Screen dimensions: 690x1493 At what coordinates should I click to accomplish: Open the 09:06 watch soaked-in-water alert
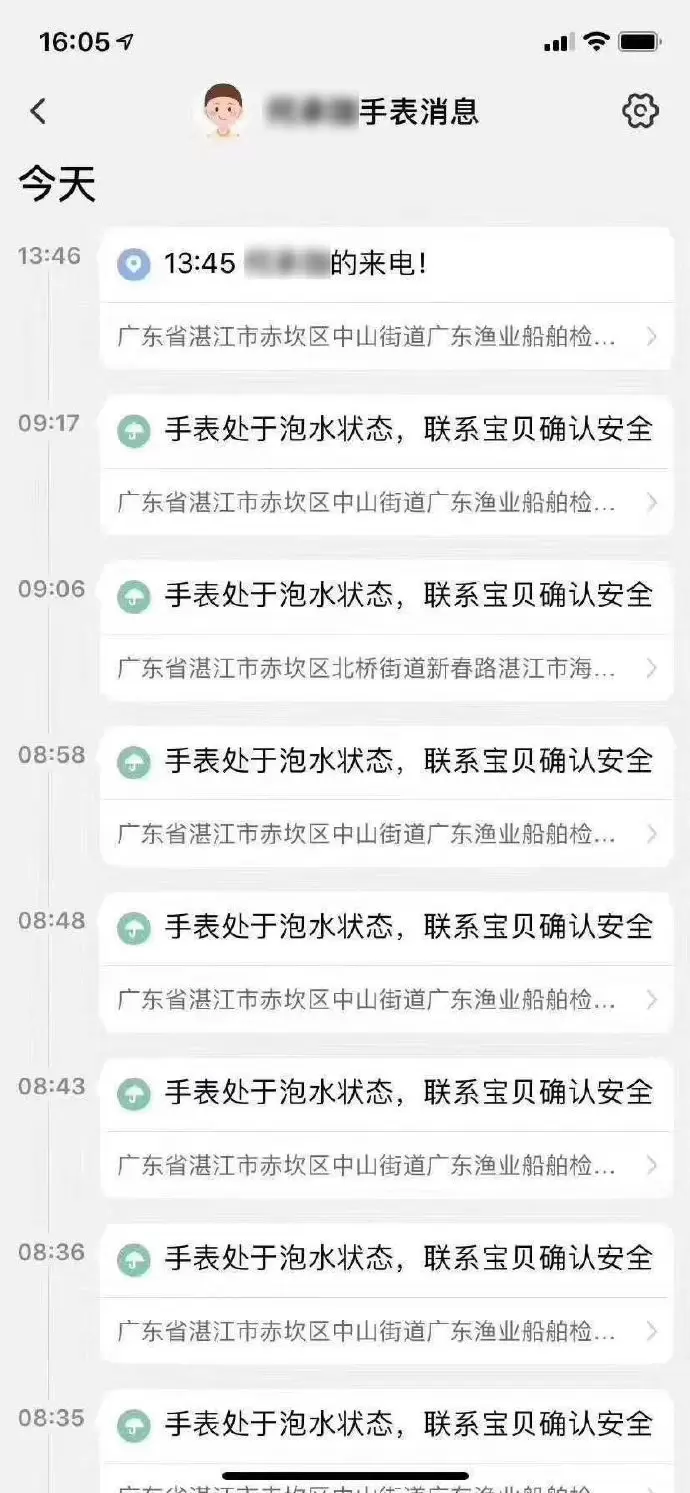pyautogui.click(x=386, y=596)
